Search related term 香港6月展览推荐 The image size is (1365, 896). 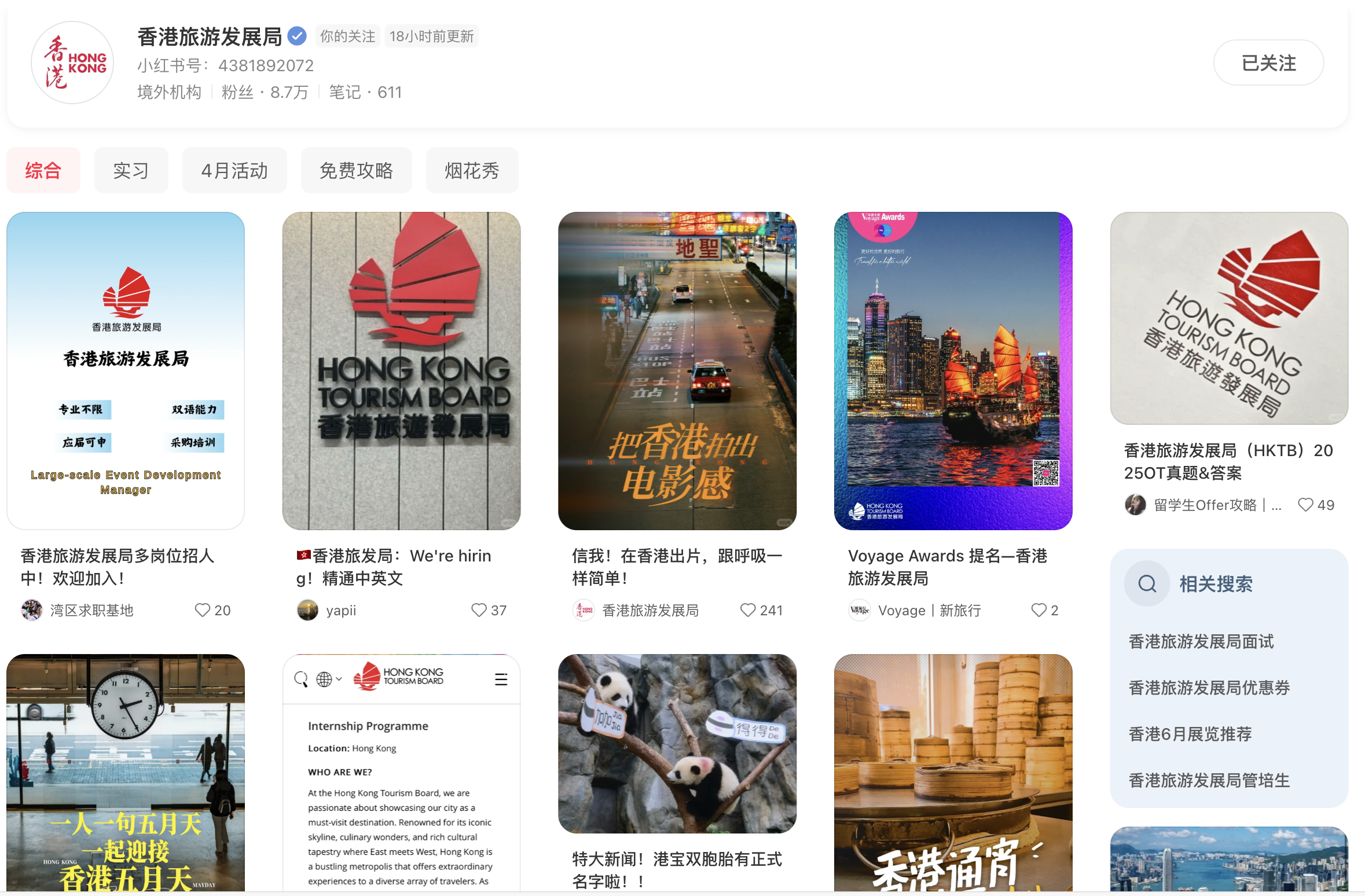tap(1190, 734)
